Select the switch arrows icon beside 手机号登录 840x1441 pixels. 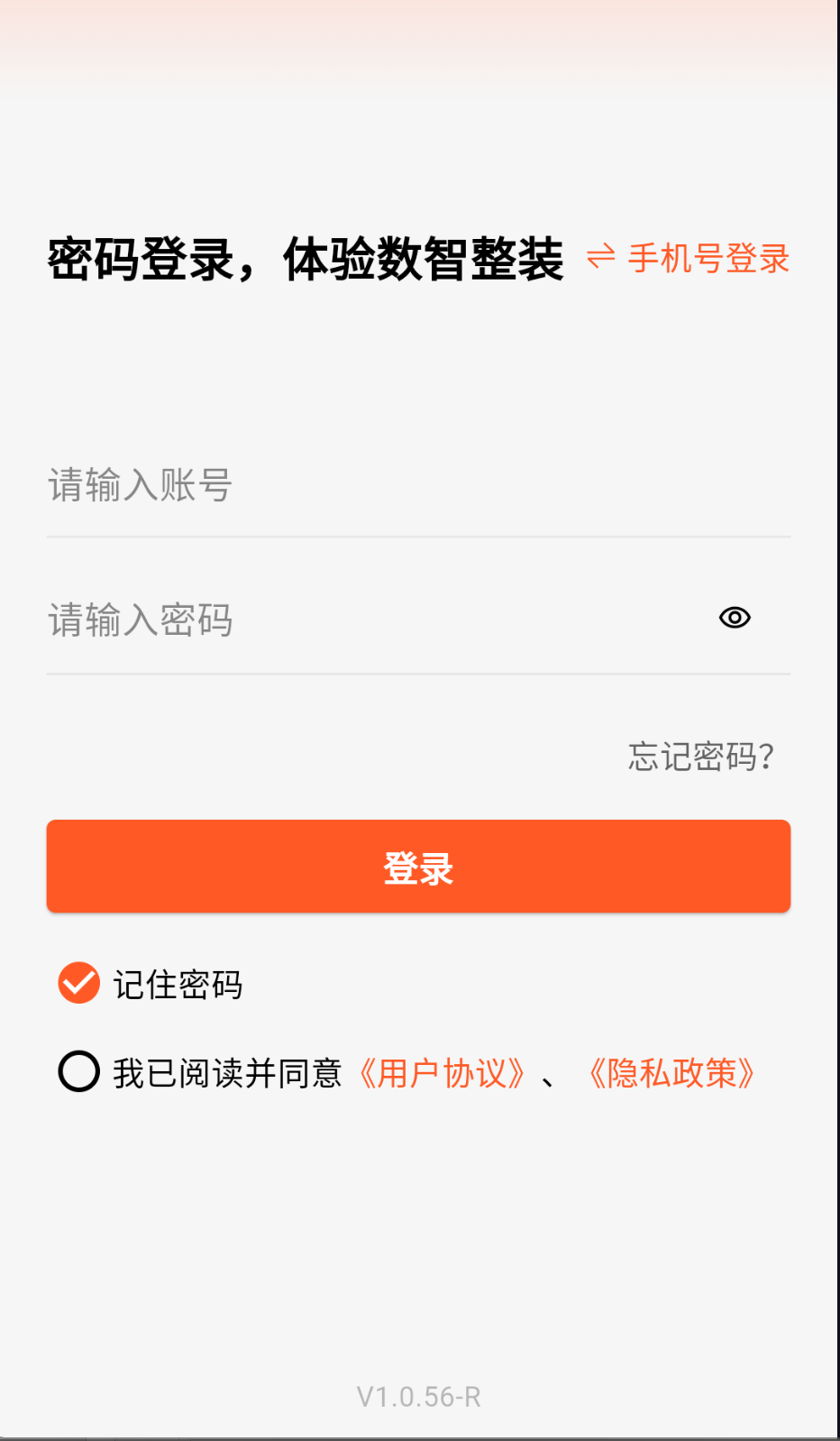coord(602,259)
